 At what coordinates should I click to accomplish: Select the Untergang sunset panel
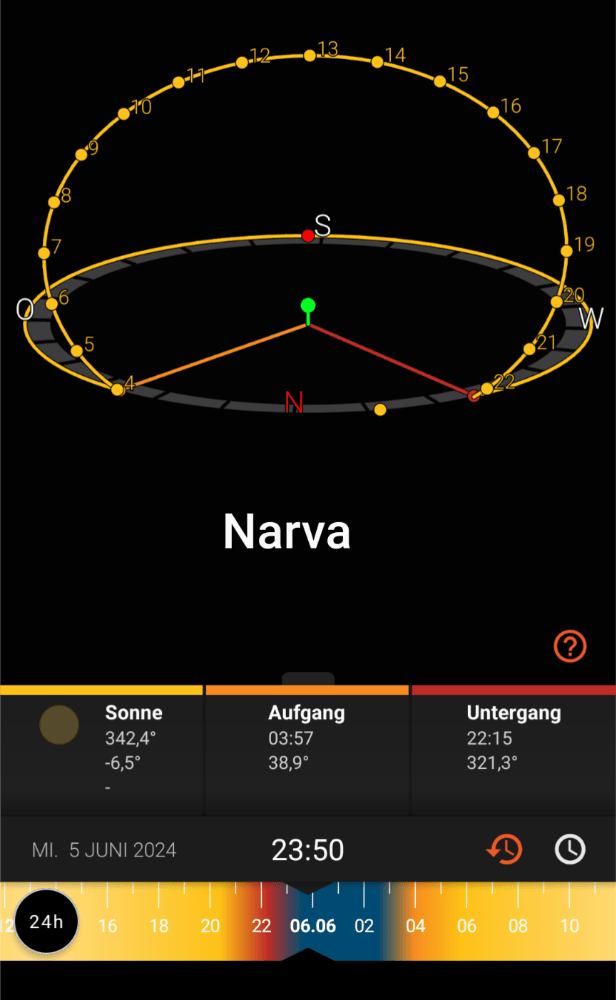coord(513,750)
